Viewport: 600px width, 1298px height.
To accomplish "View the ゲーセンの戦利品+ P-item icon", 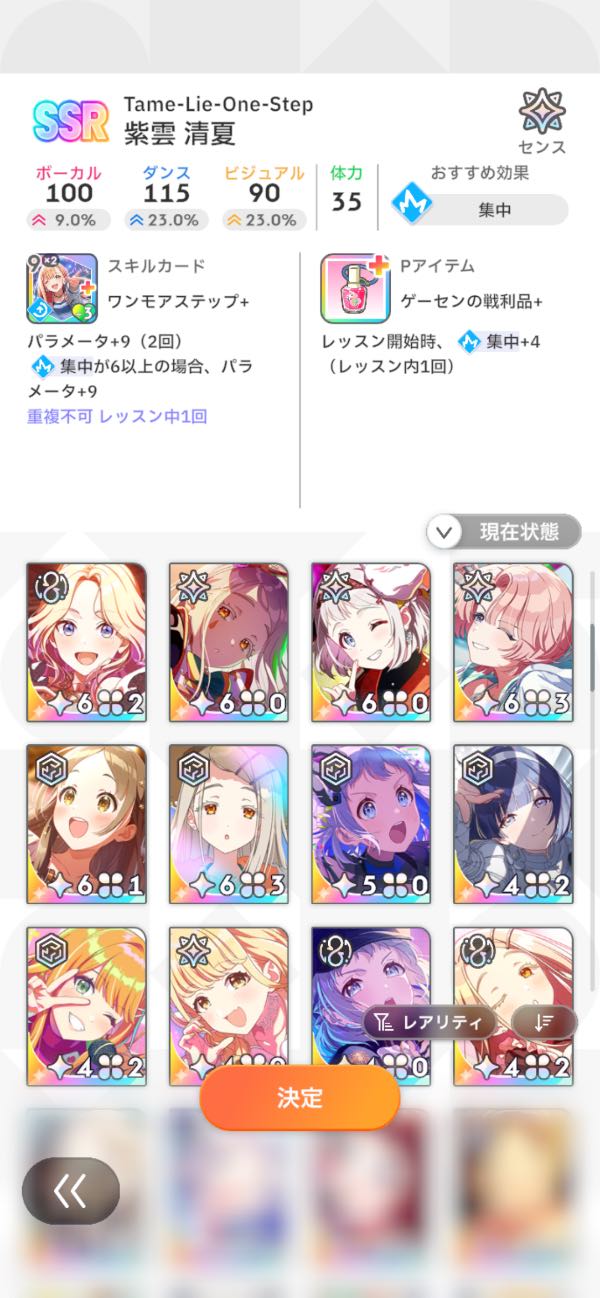I will [355, 288].
